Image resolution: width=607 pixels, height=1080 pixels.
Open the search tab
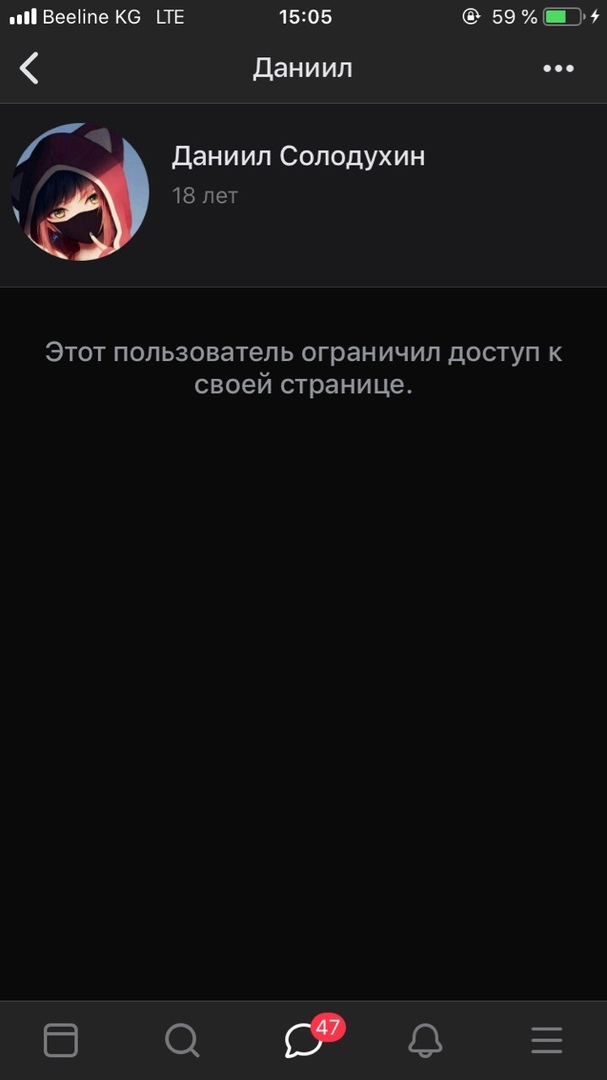[x=182, y=1041]
